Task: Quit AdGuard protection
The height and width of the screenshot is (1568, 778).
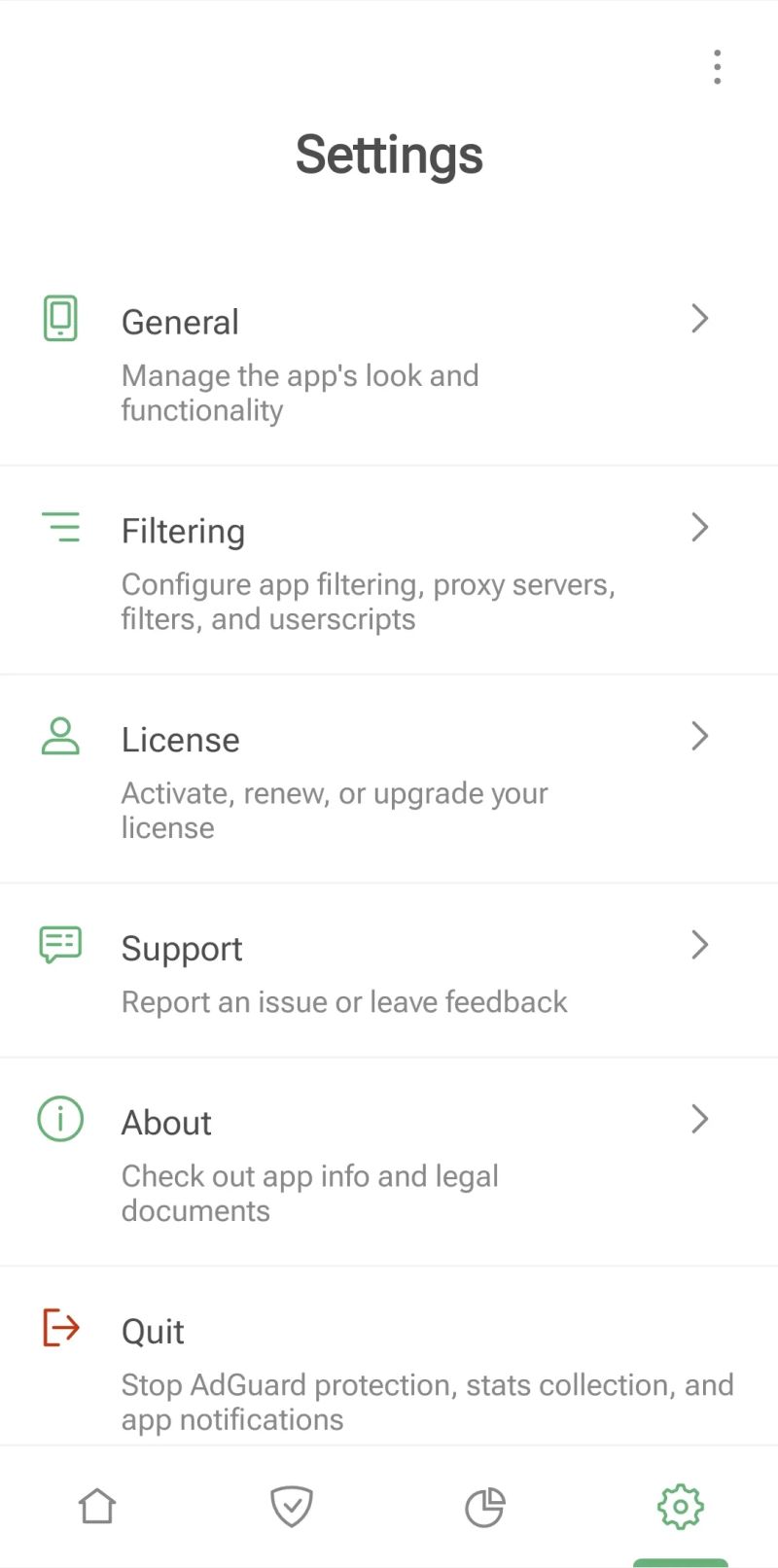Action: 153,1330
